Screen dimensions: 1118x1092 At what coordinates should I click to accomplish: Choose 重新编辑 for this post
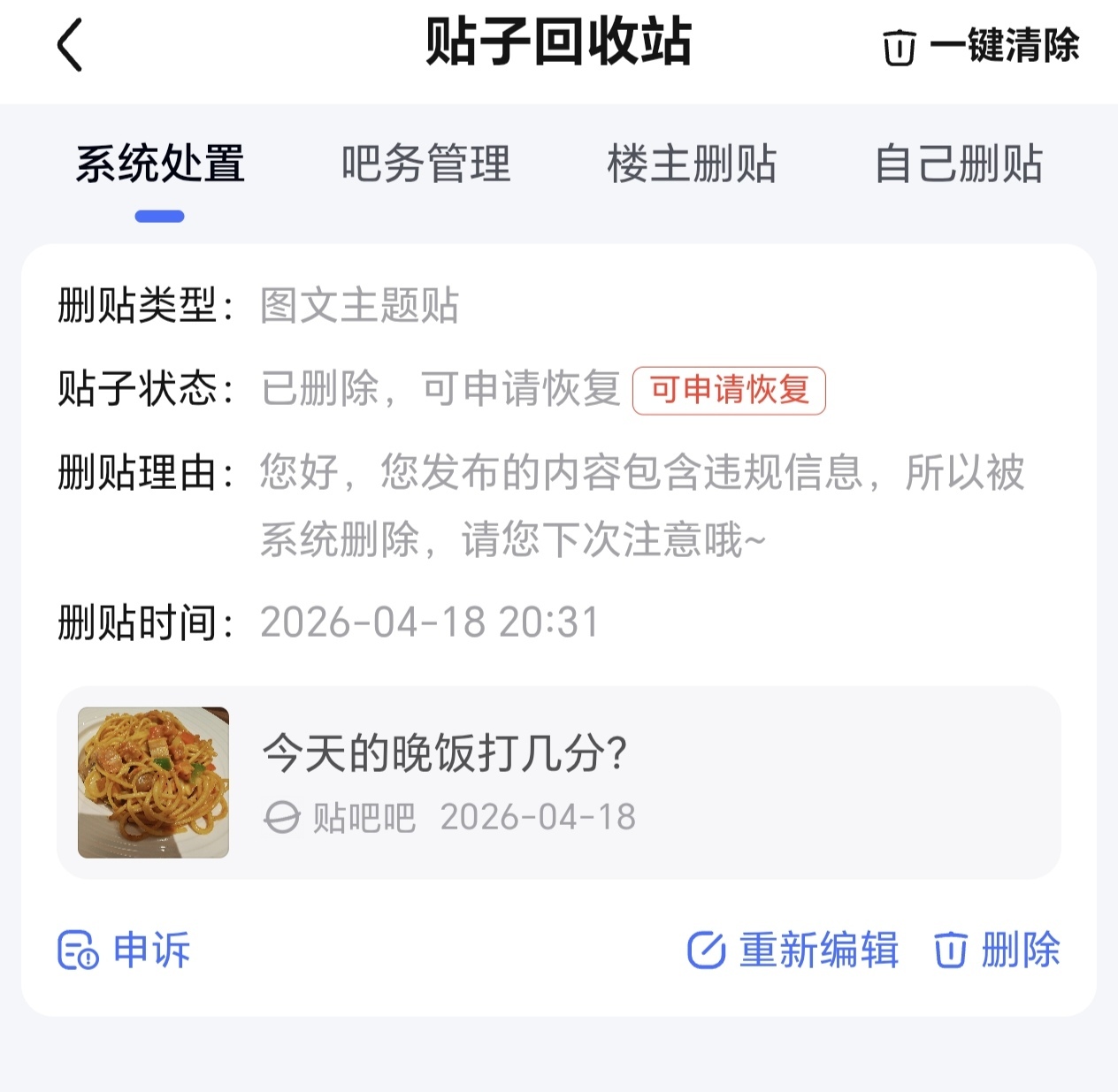(x=793, y=951)
